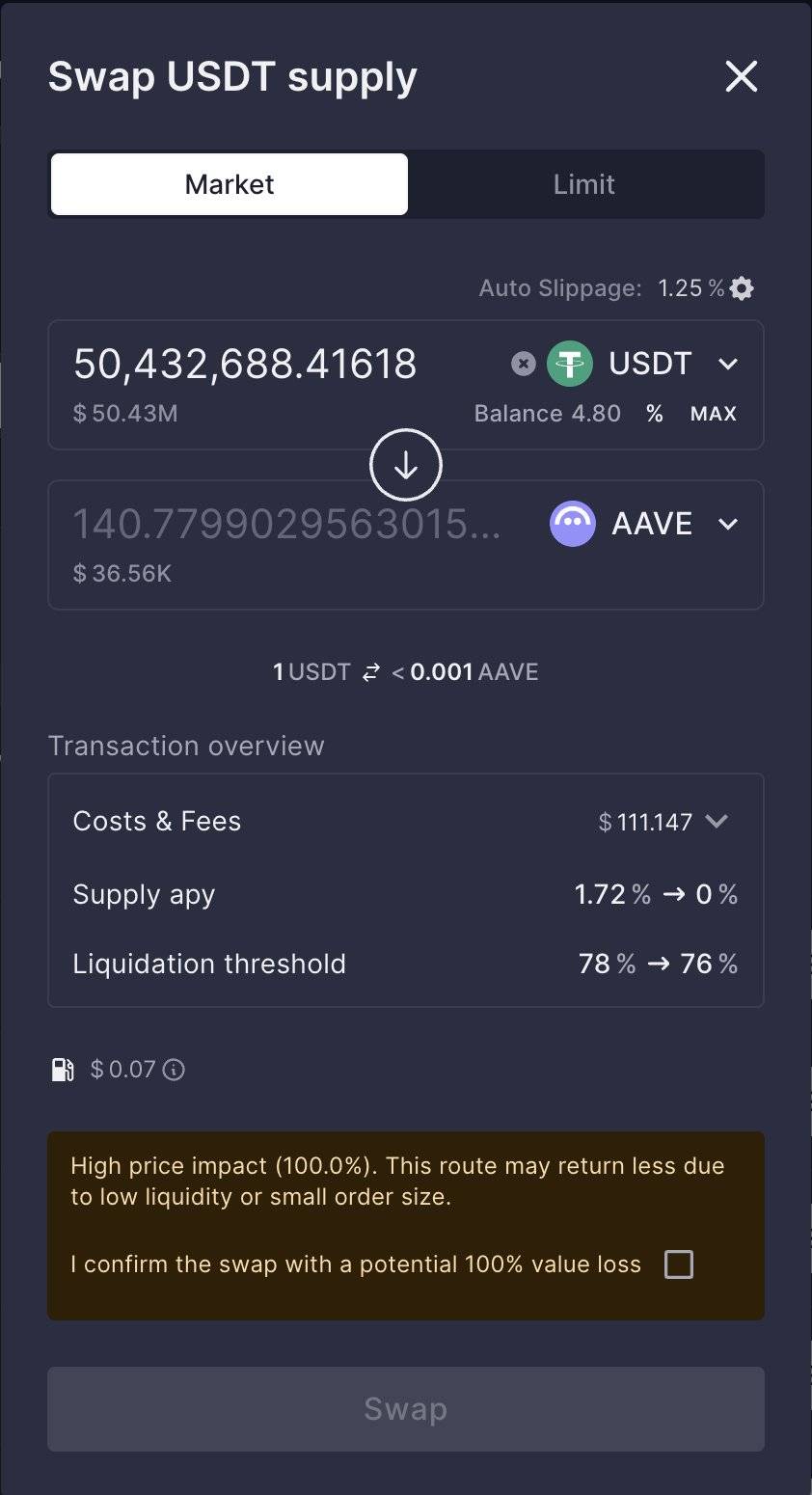Switch to the Limit tab
Image resolution: width=812 pixels, height=1495 pixels.
click(x=584, y=183)
